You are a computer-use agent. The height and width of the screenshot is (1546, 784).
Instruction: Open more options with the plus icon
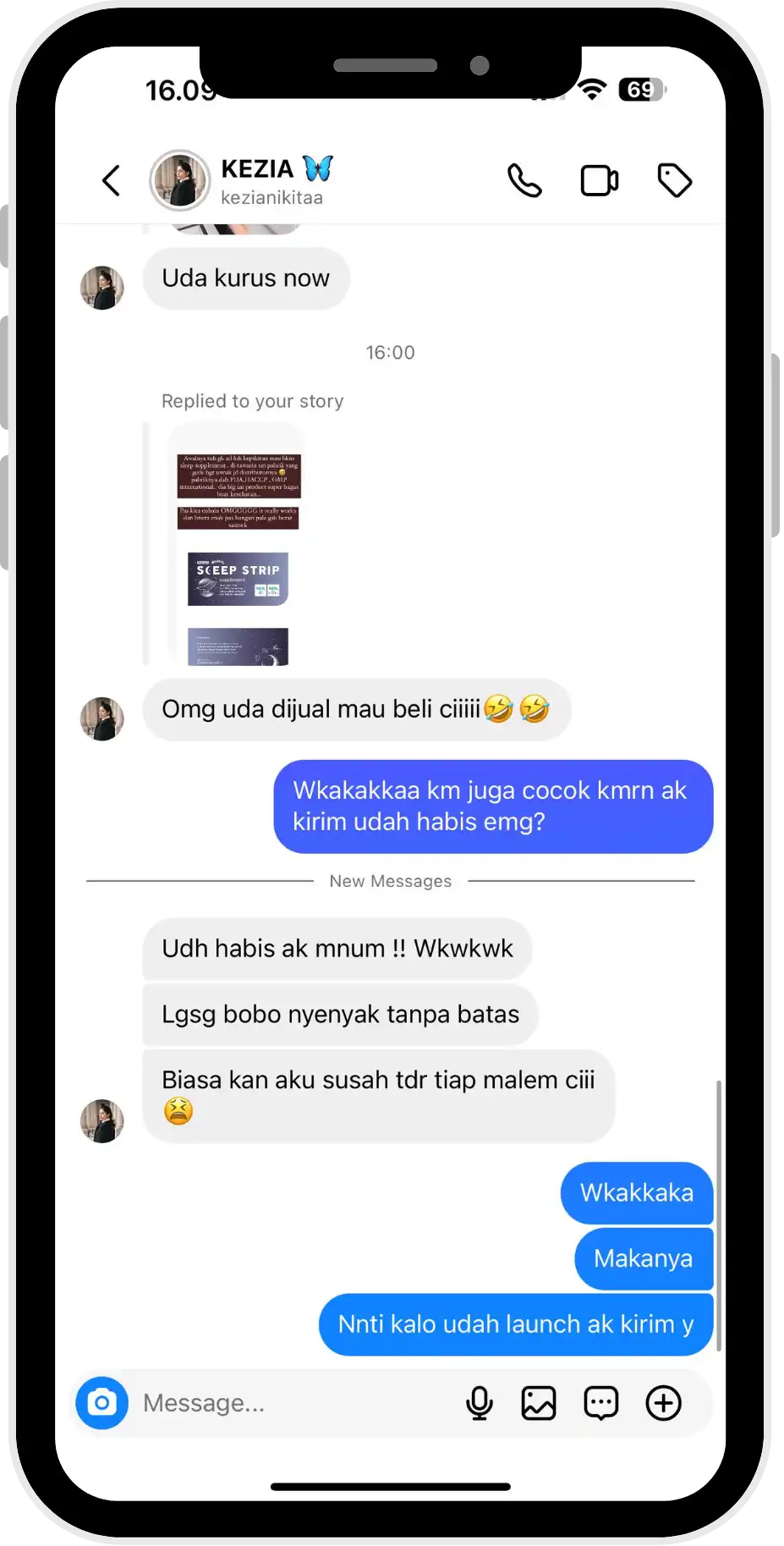pos(664,1403)
